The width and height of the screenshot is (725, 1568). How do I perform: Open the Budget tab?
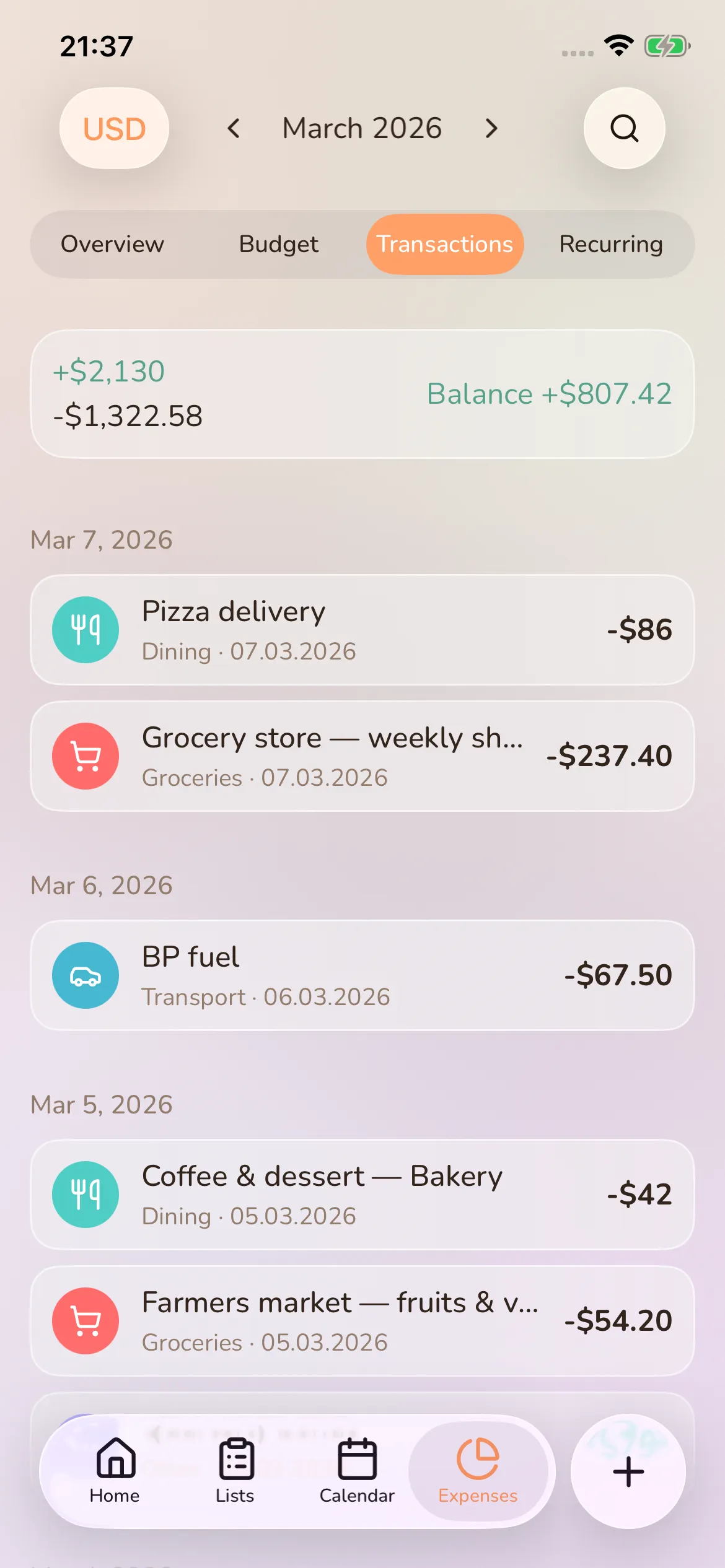pyautogui.click(x=278, y=244)
